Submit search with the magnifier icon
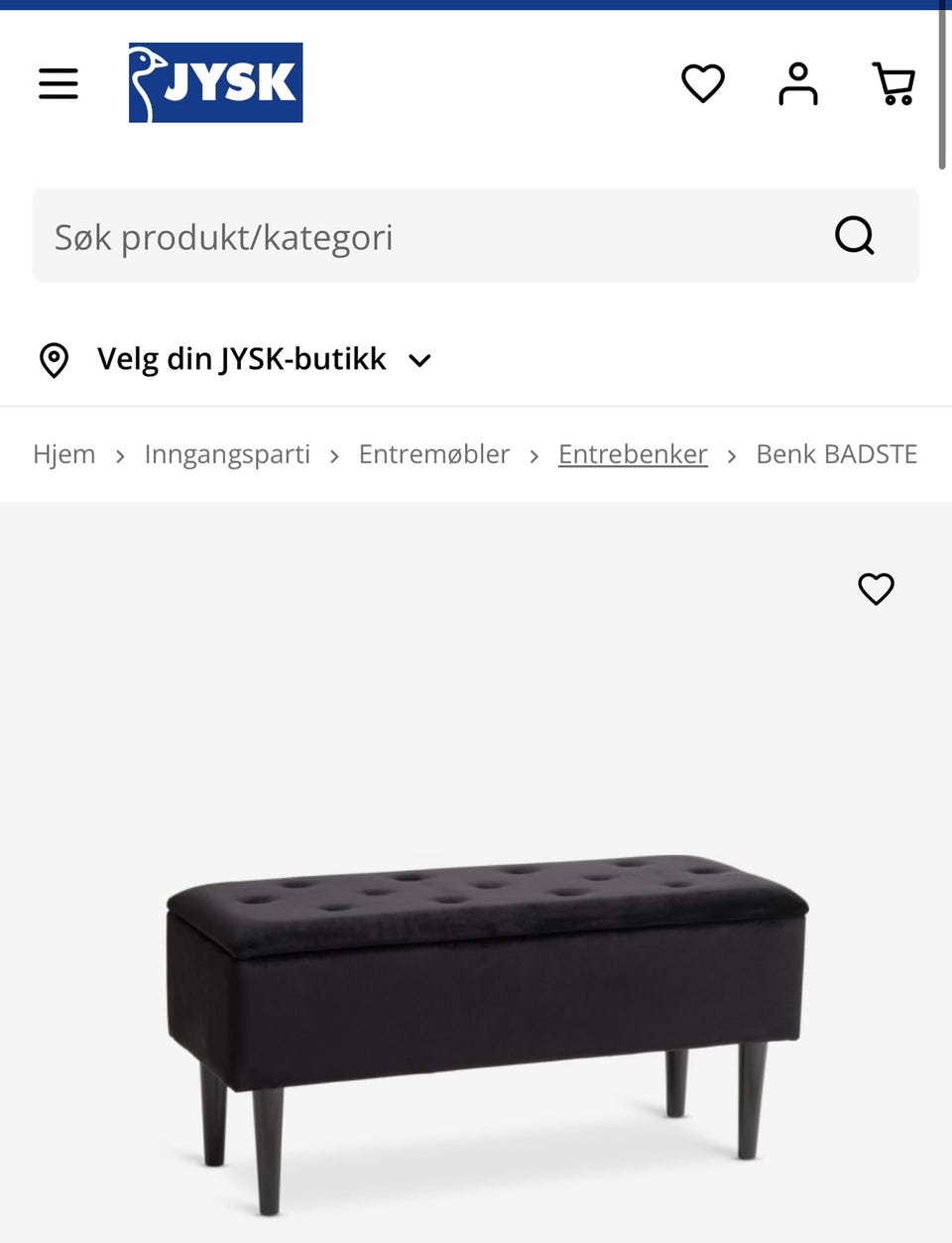952x1243 pixels. [855, 236]
